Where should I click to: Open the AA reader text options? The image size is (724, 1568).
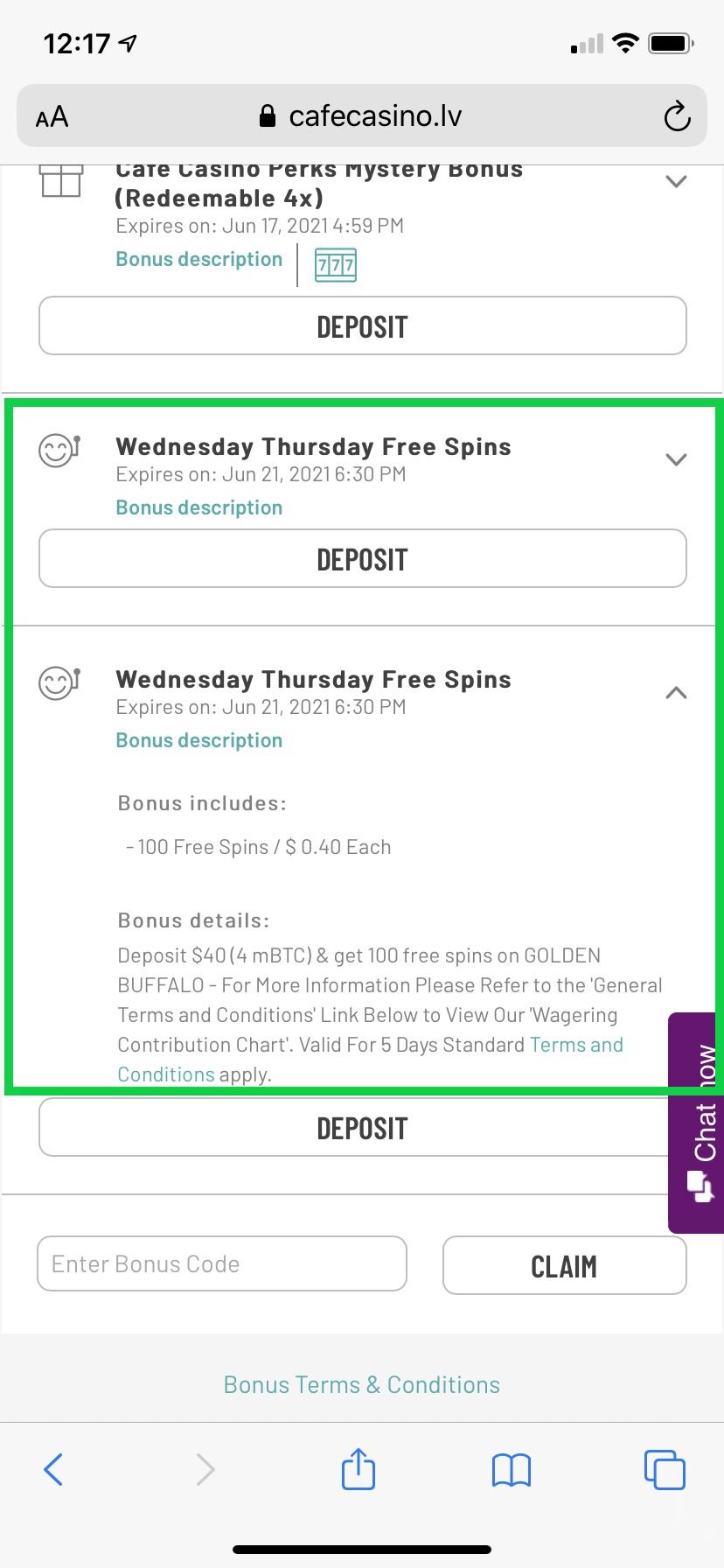(52, 116)
